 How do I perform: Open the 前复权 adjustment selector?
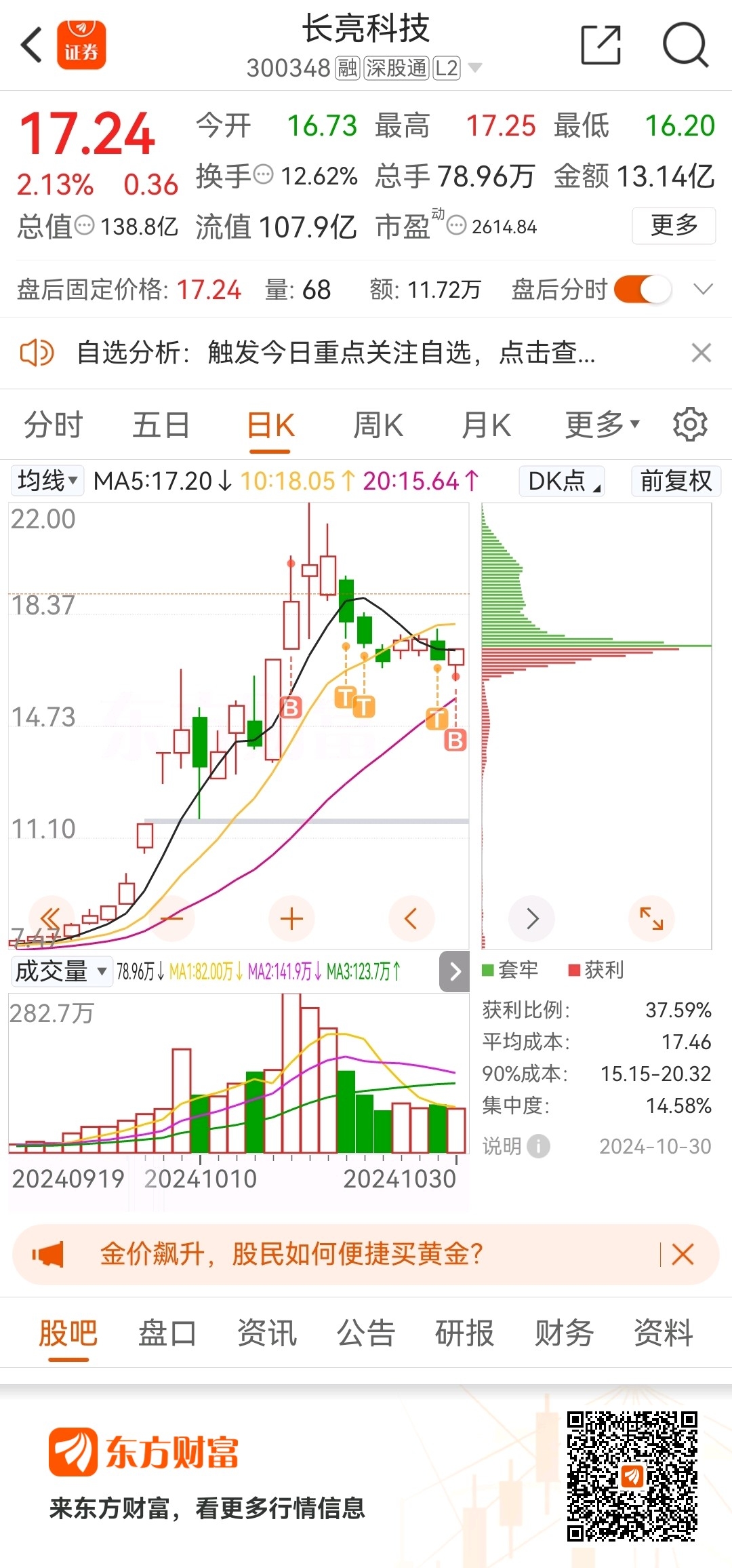click(676, 481)
